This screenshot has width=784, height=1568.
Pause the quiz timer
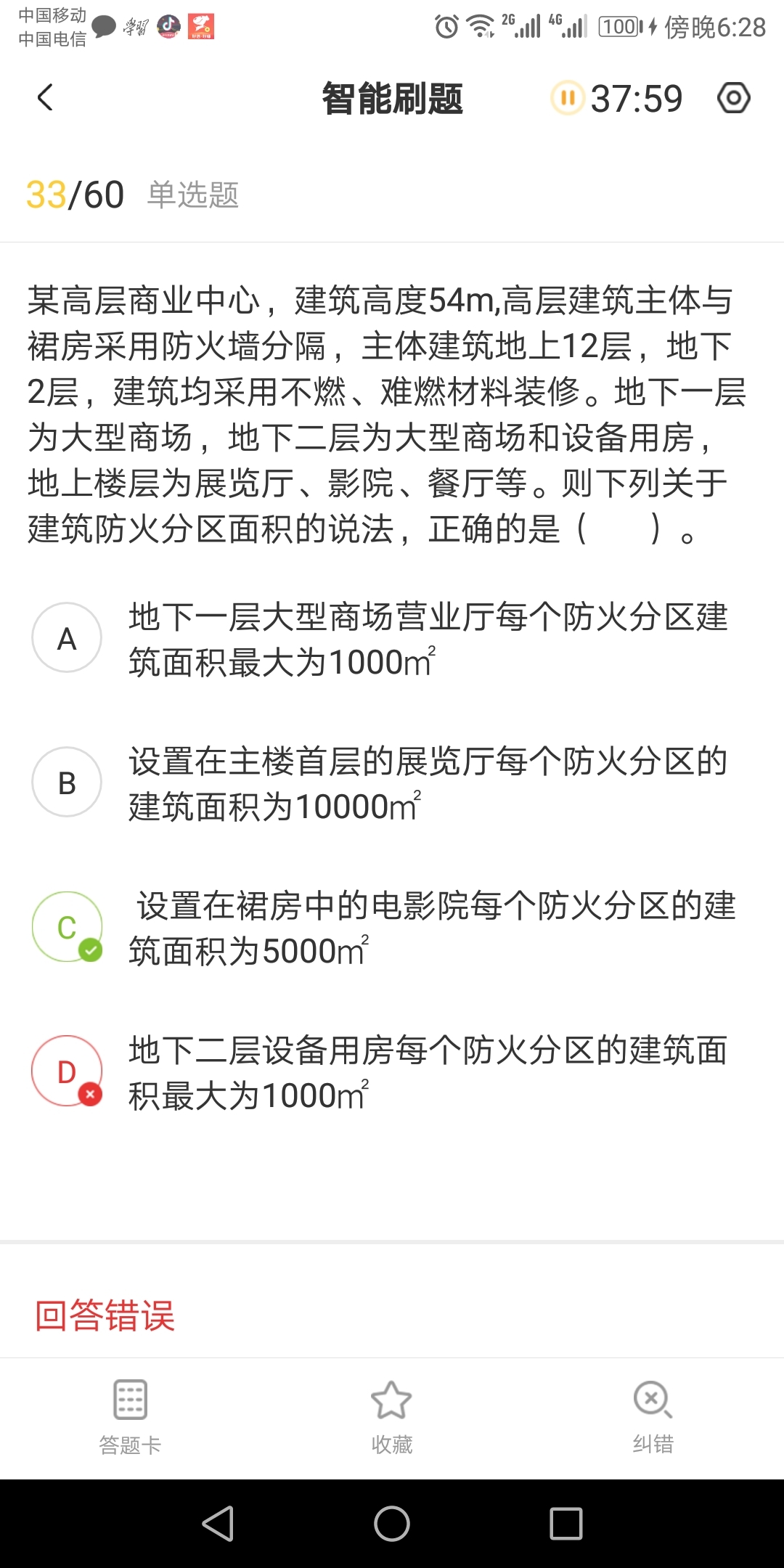pos(568,97)
